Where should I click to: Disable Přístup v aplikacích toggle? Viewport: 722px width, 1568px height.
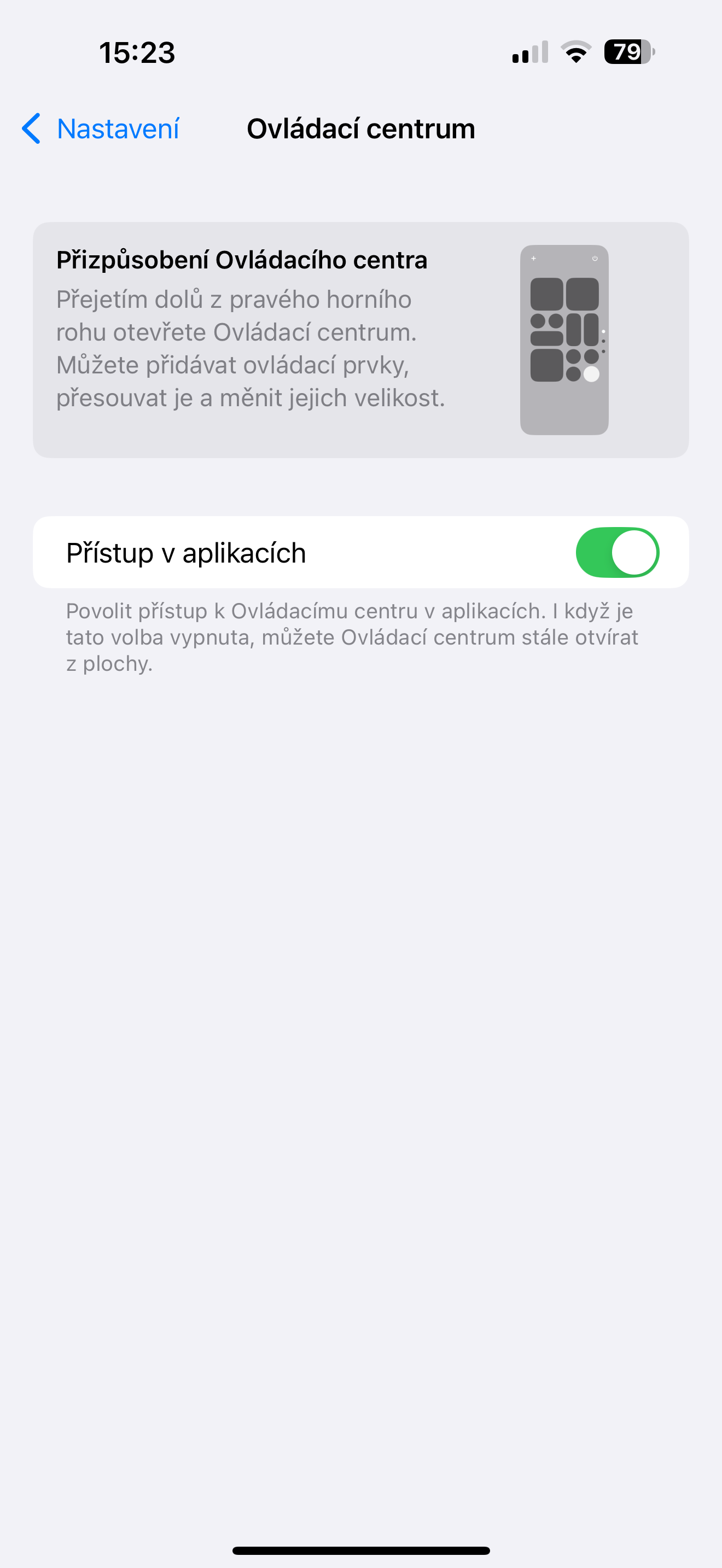(x=616, y=552)
